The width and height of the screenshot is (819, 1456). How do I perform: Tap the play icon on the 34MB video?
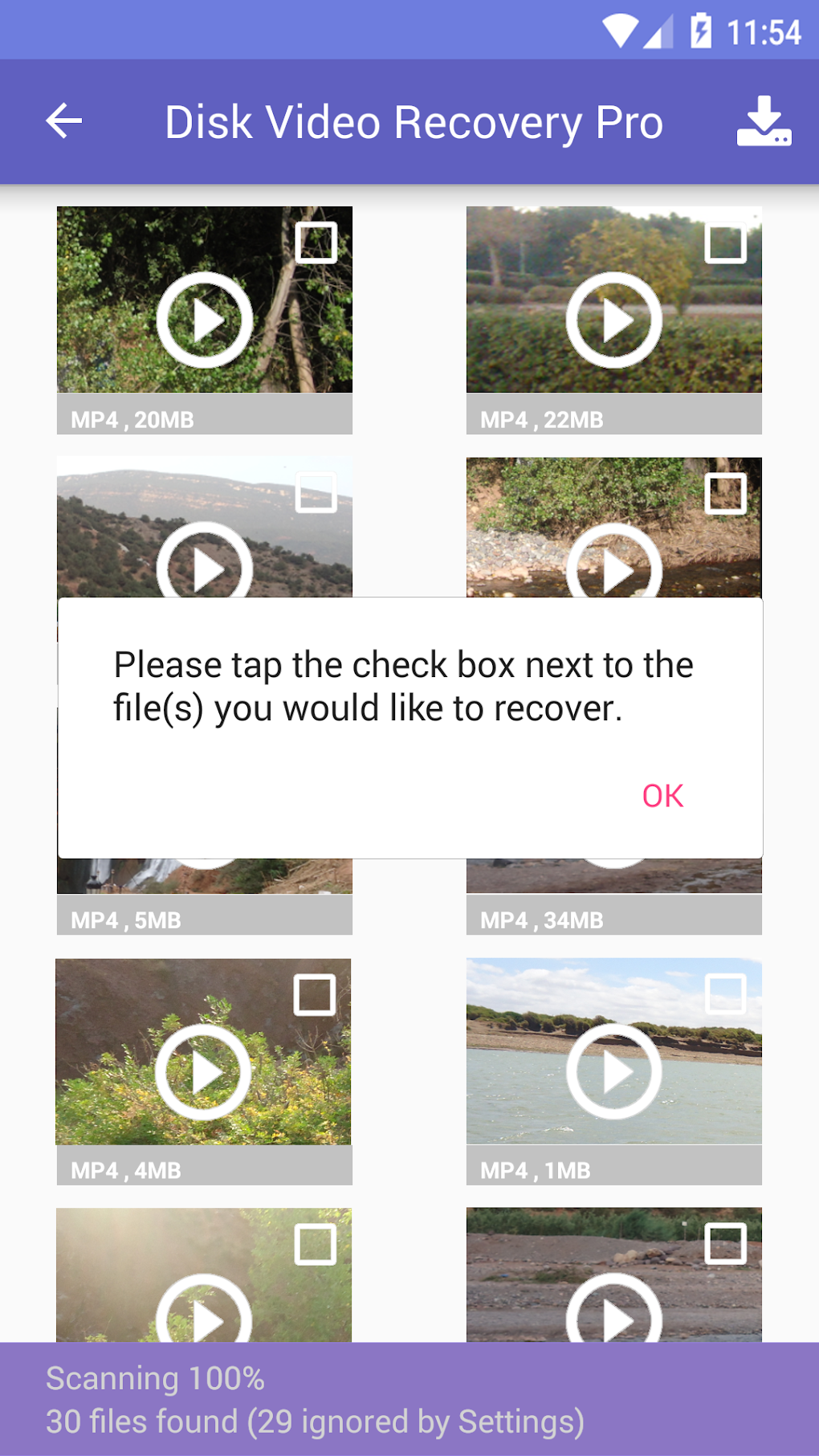(613, 875)
